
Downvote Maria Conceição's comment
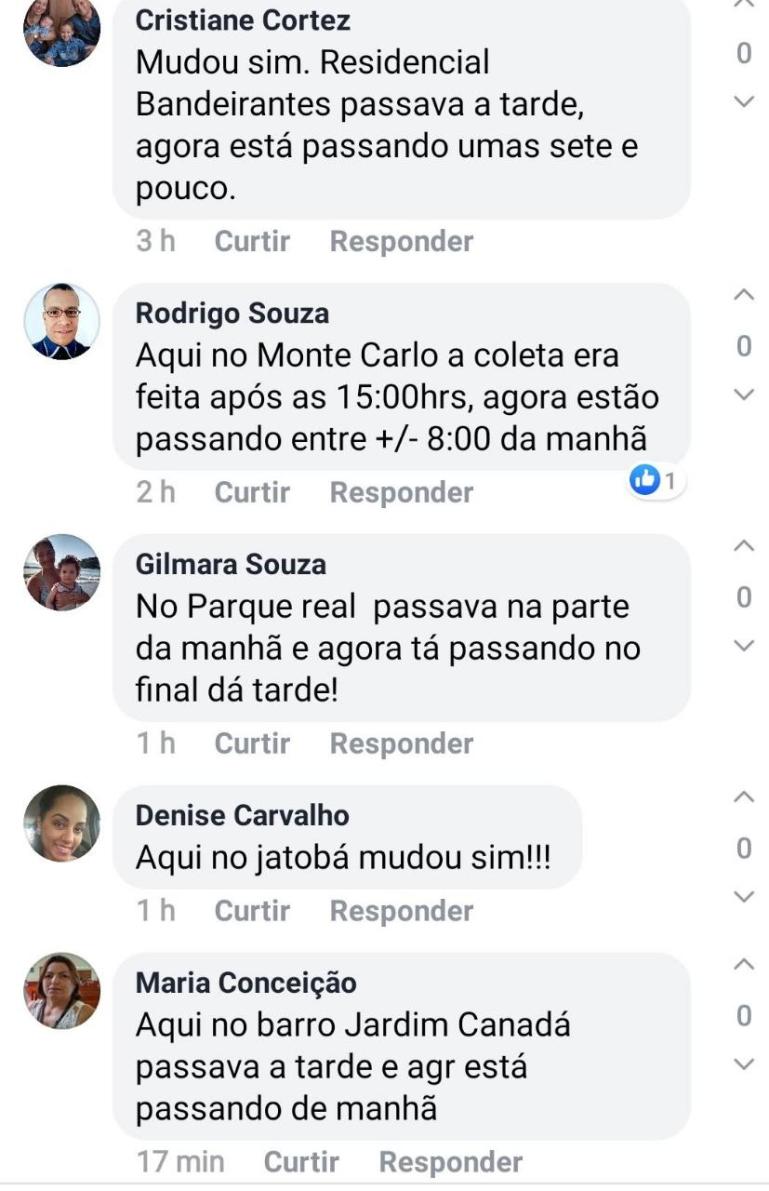coord(743,1065)
